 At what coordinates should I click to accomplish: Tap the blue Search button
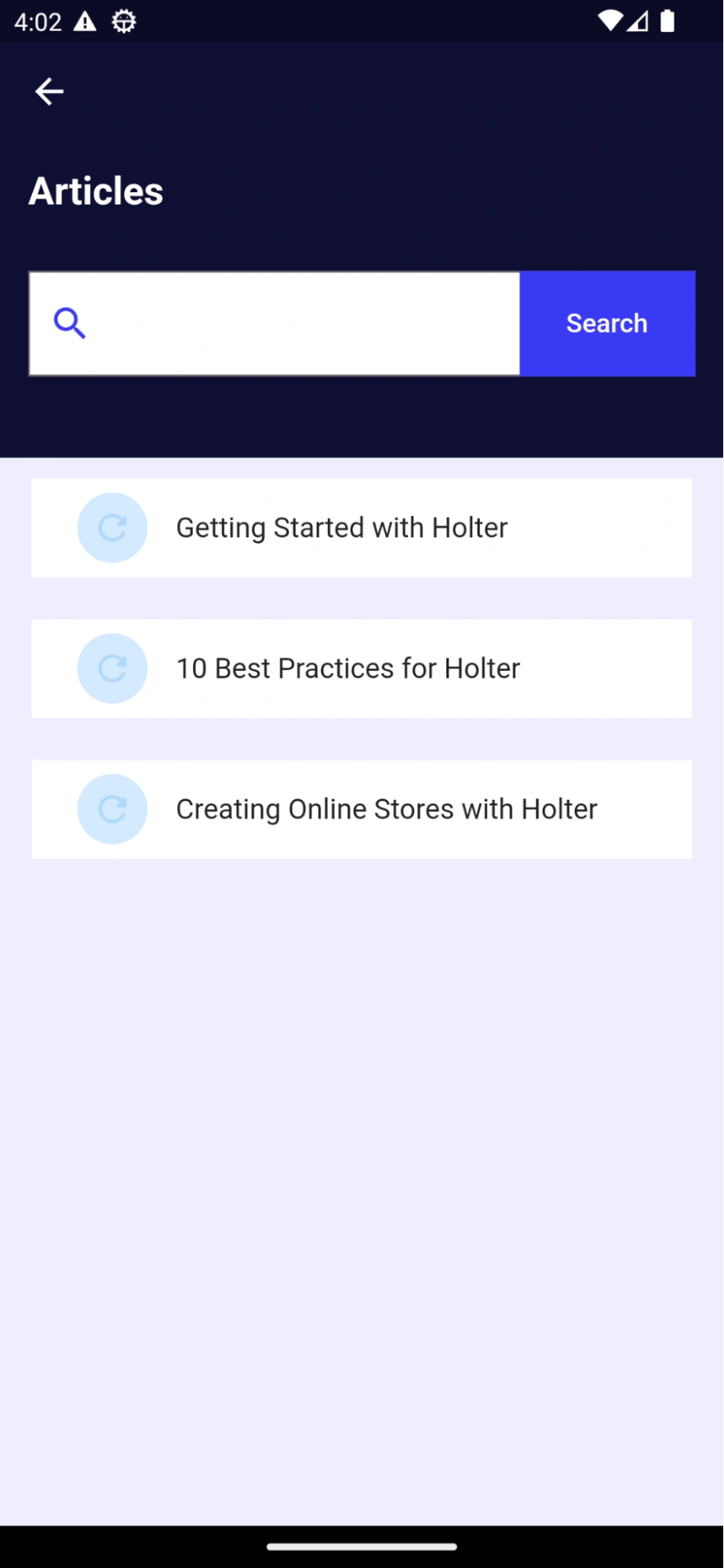(607, 324)
